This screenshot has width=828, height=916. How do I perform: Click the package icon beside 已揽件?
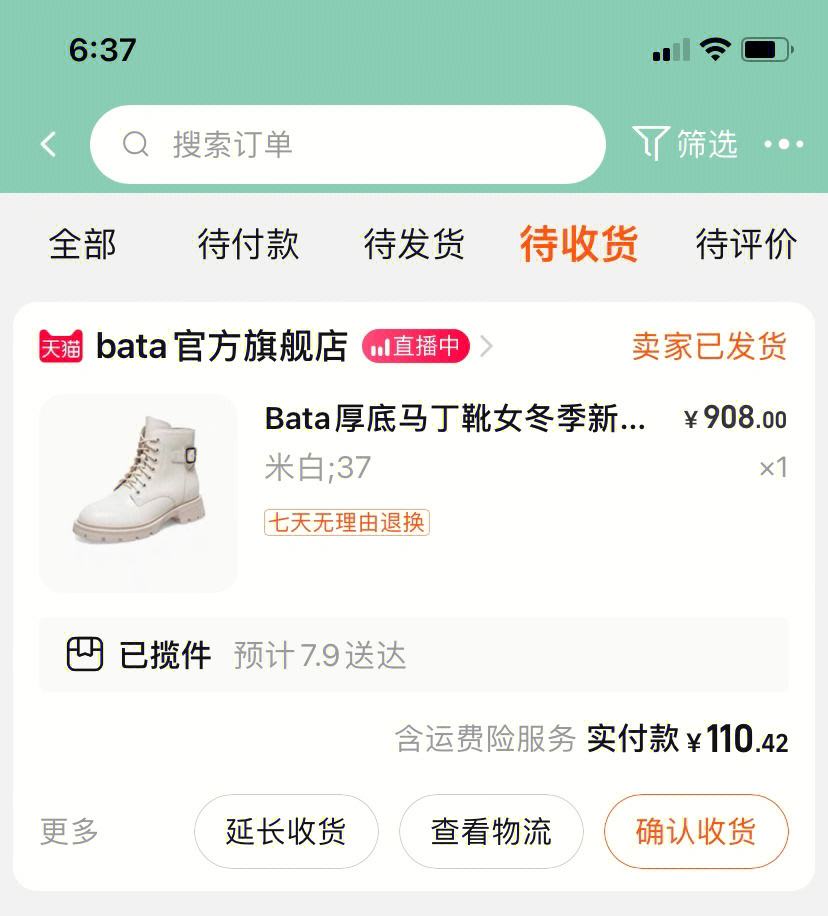[x=87, y=655]
